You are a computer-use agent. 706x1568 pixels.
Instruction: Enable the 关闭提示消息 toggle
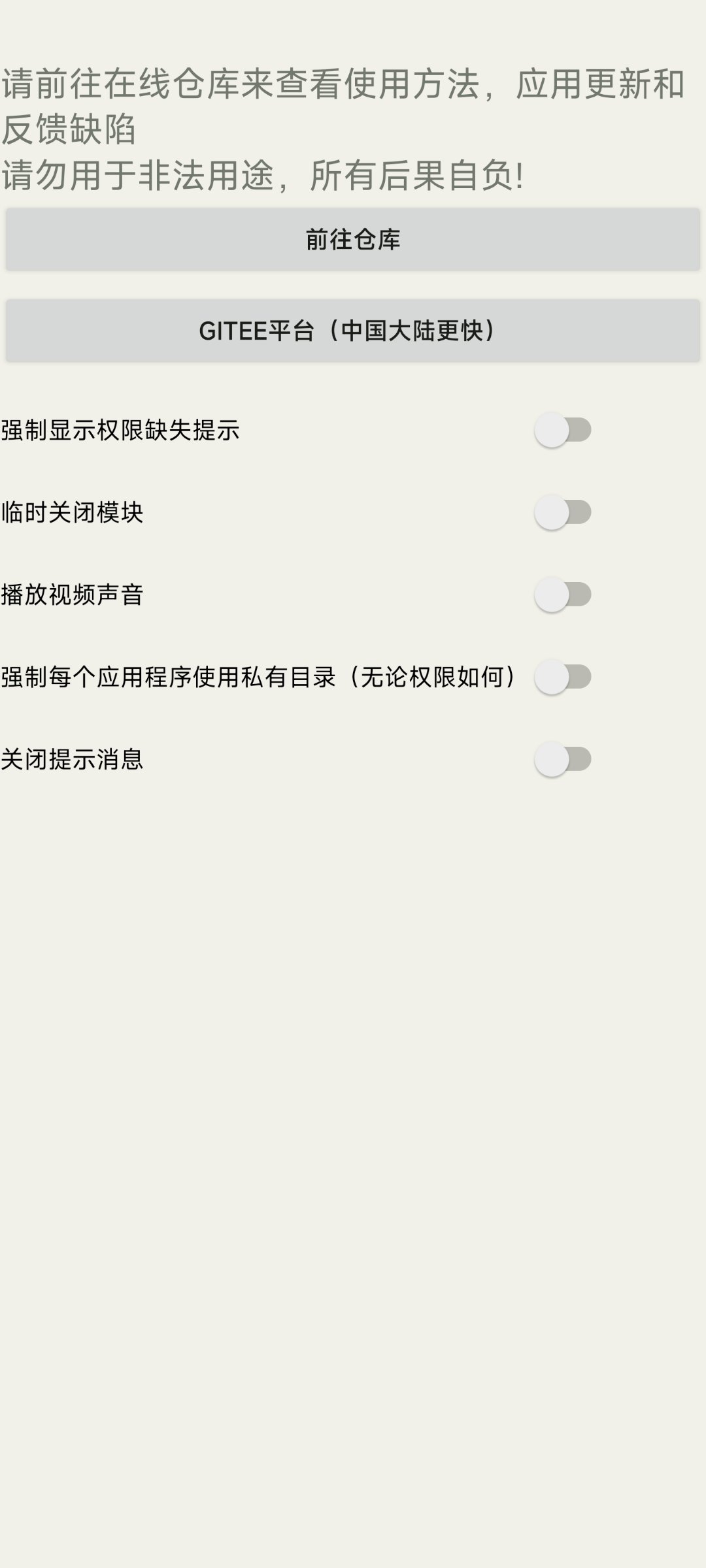(563, 759)
